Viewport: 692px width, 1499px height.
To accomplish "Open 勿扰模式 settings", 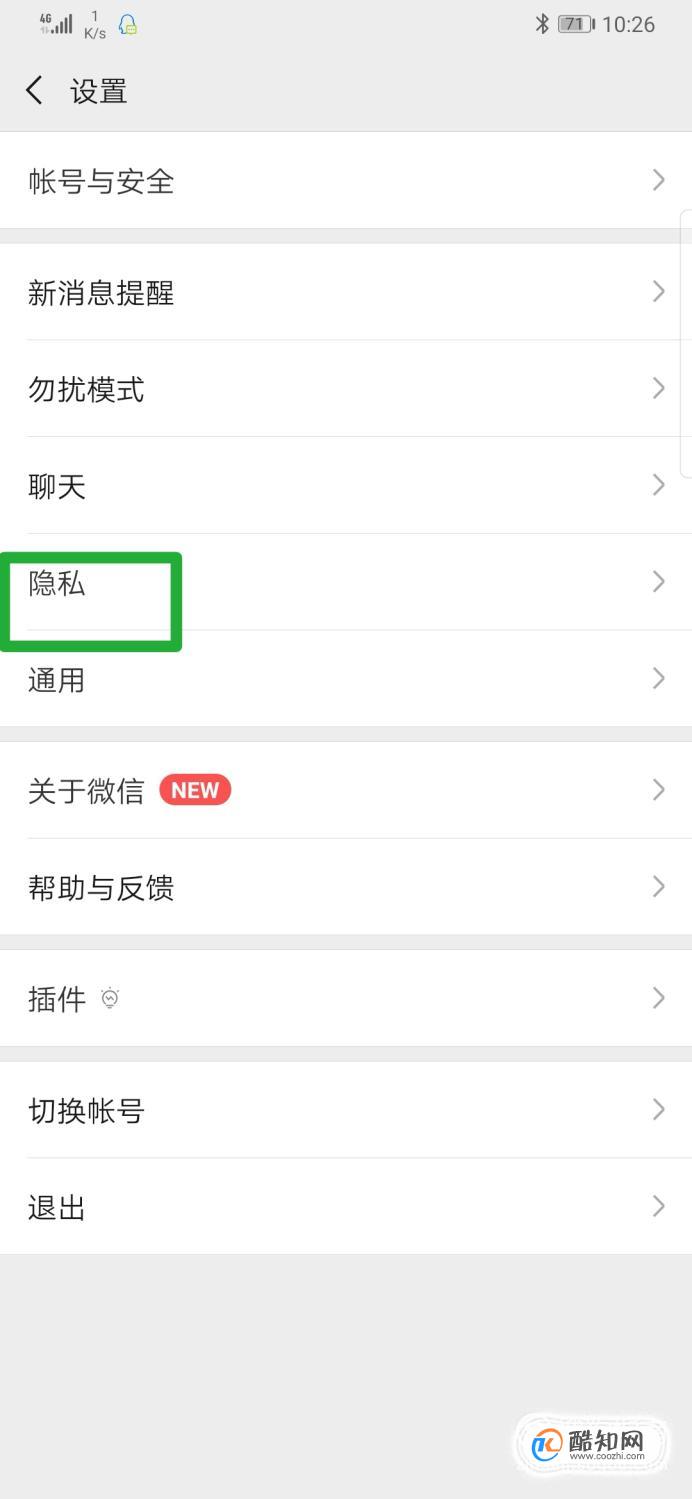I will pos(346,388).
